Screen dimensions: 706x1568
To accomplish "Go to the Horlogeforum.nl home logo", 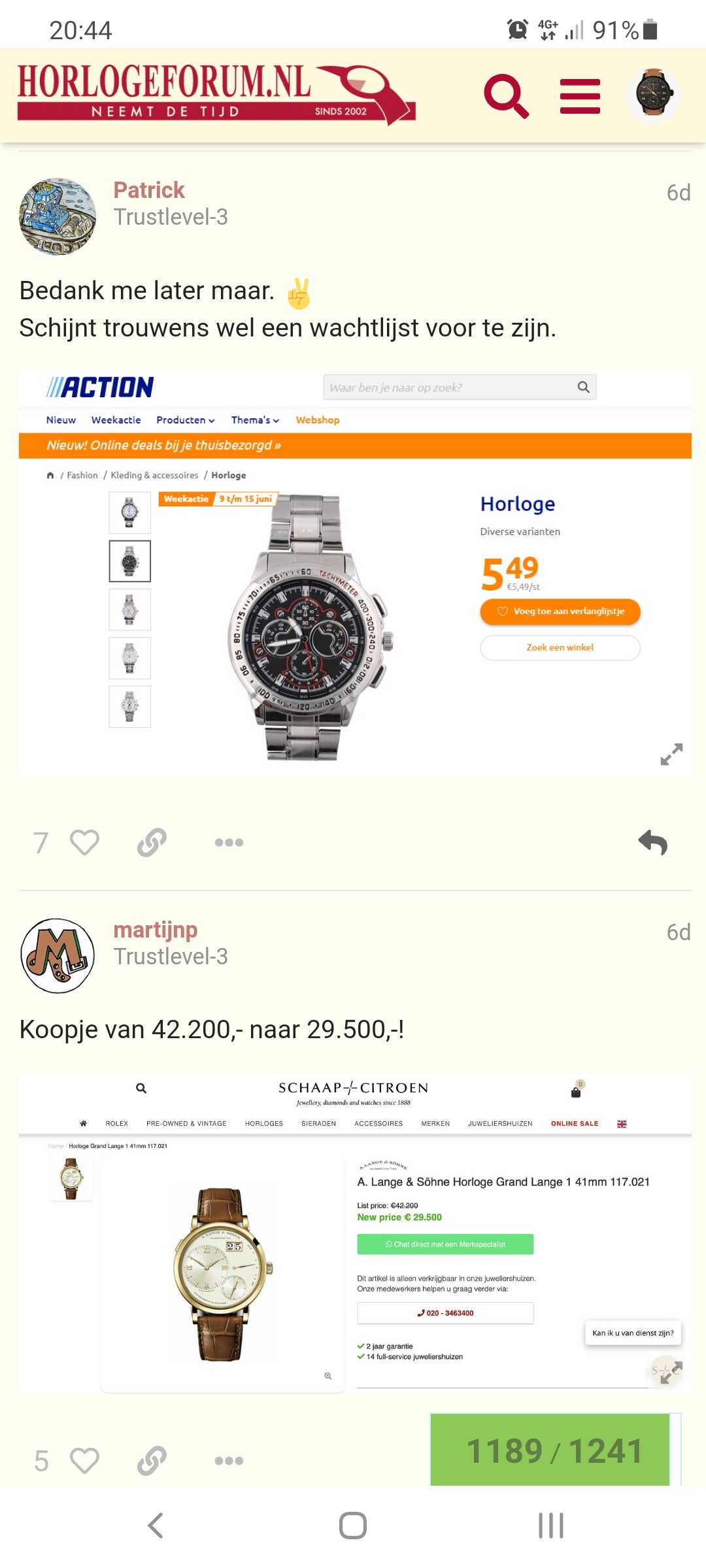I will [x=216, y=93].
